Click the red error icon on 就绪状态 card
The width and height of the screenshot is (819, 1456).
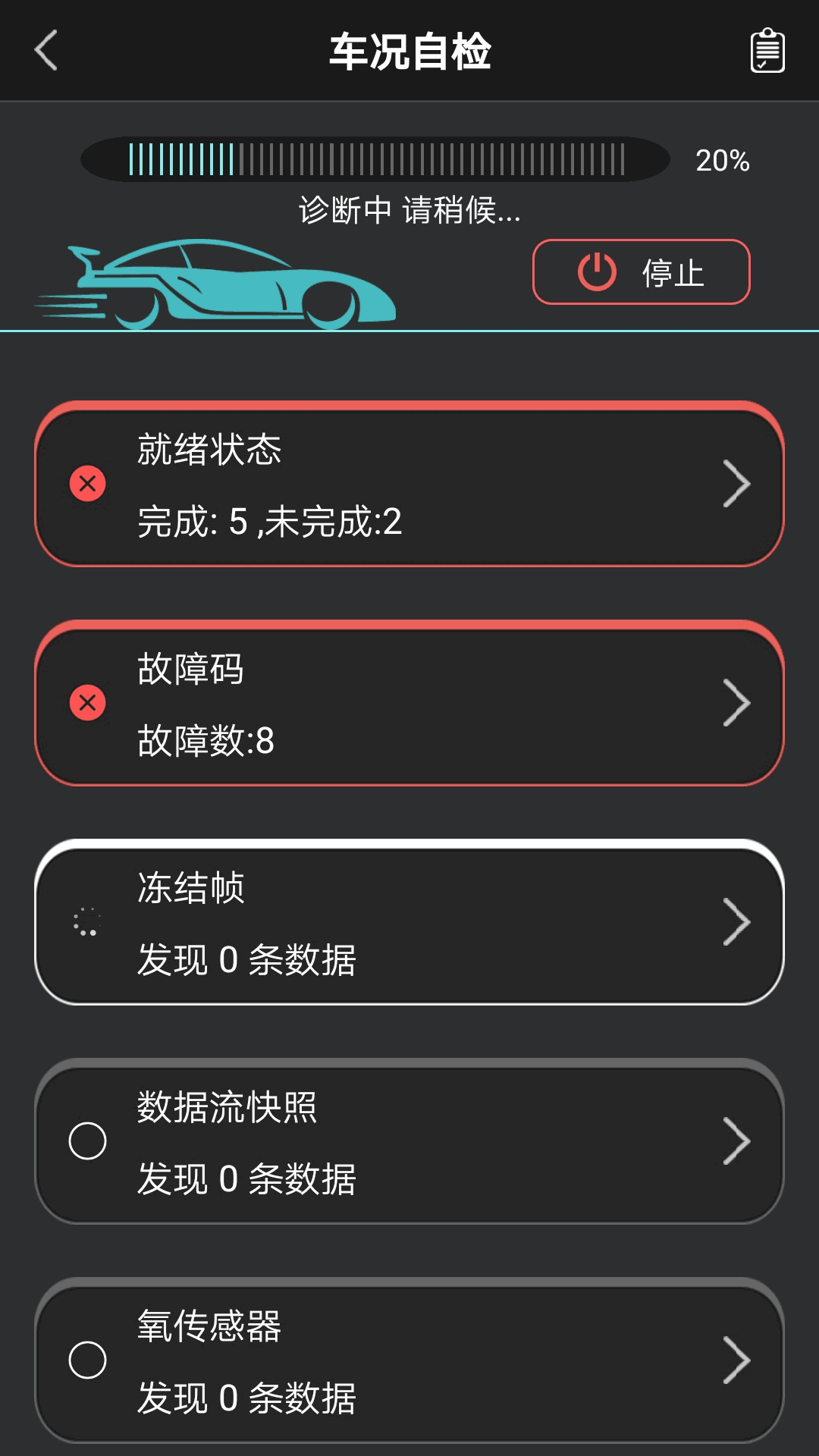point(89,485)
